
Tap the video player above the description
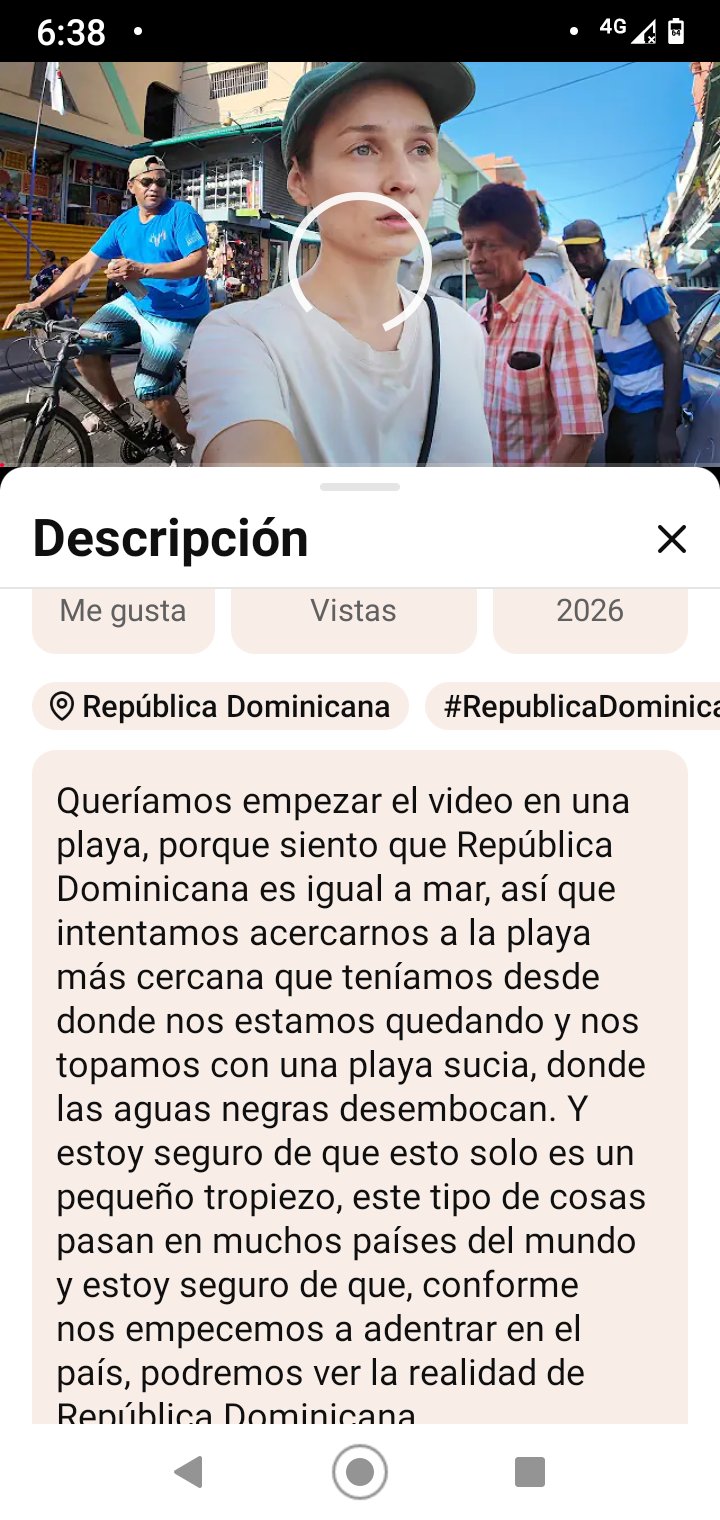(360, 264)
